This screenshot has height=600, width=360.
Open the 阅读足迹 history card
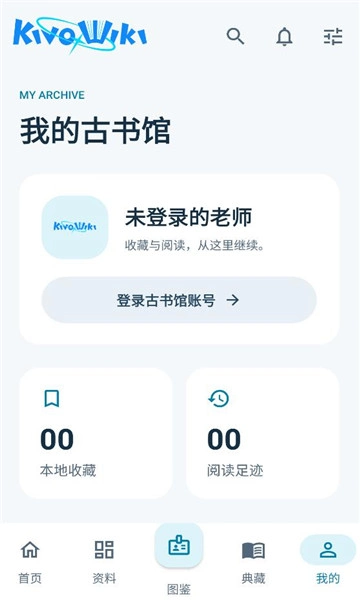tap(262, 433)
